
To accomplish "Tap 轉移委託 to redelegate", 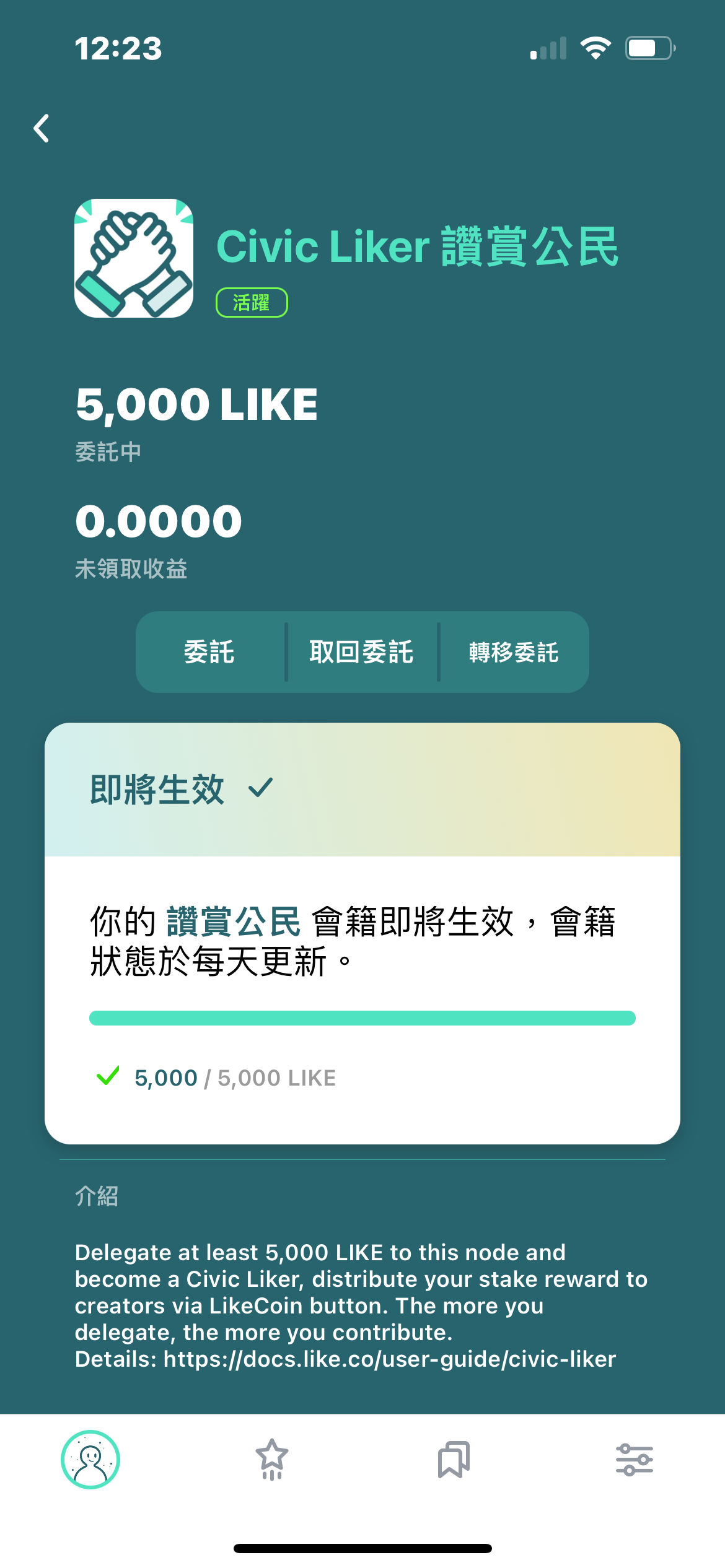I will 514,652.
